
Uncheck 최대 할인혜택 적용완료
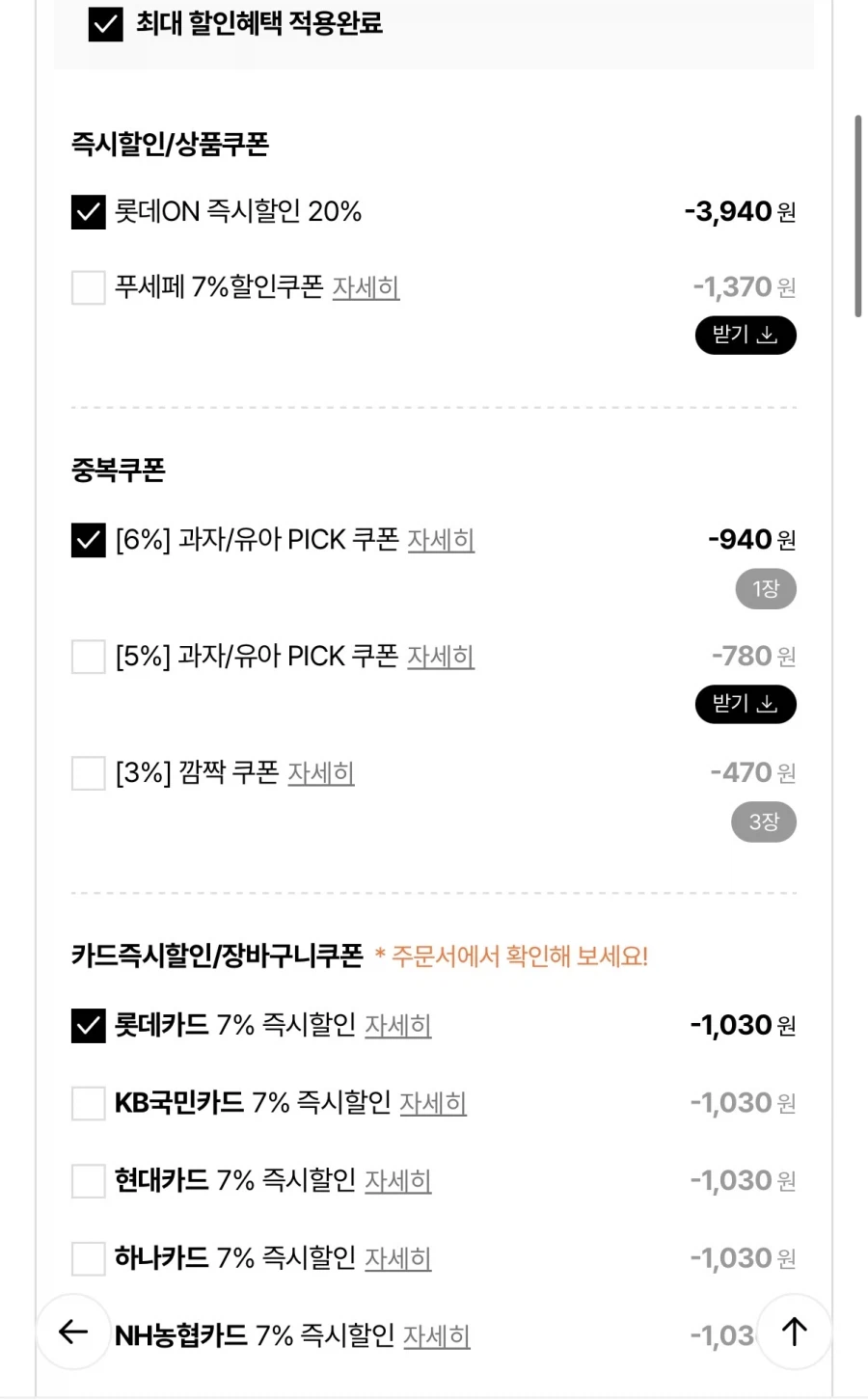(x=106, y=26)
